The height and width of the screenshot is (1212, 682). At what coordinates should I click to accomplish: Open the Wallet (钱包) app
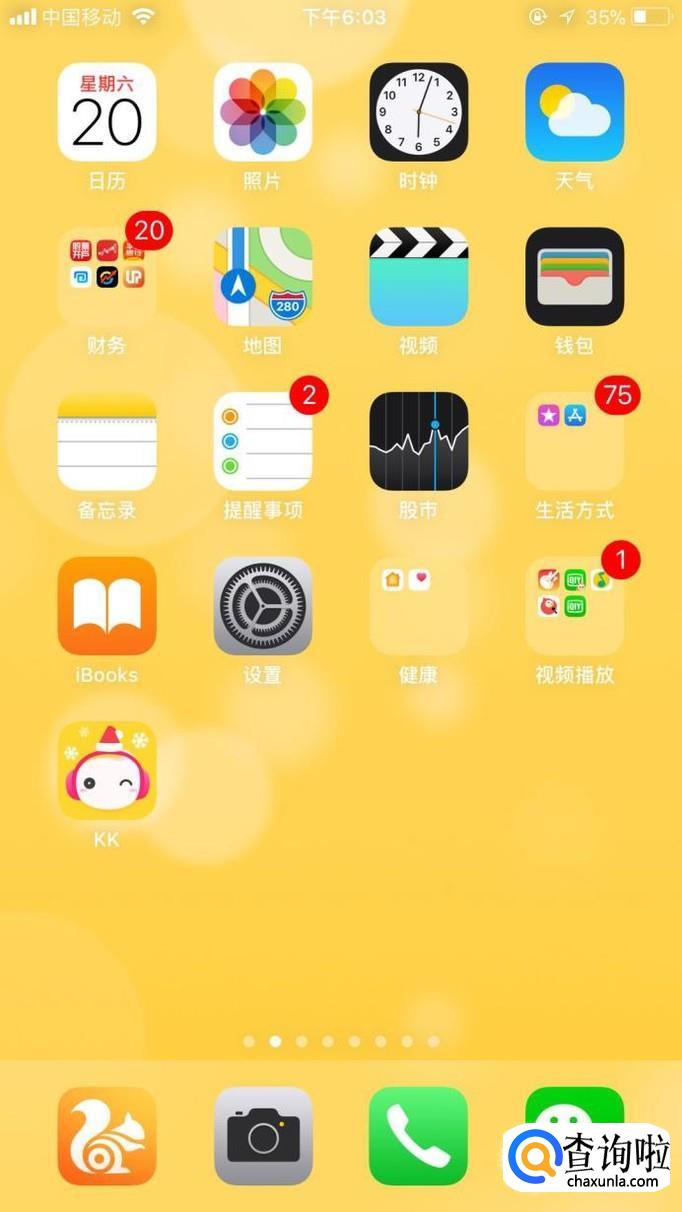[x=575, y=277]
